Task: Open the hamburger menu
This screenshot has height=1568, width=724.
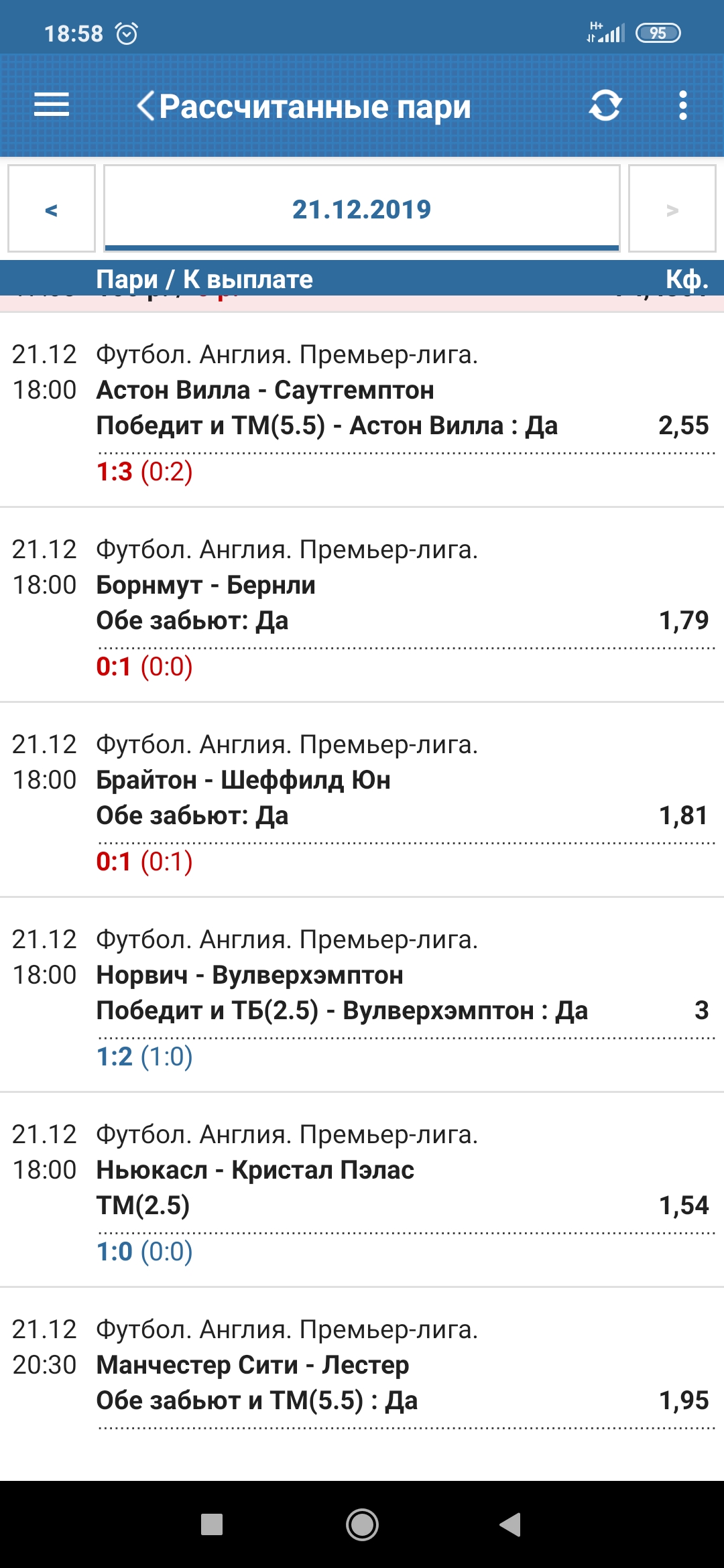Action: click(52, 105)
